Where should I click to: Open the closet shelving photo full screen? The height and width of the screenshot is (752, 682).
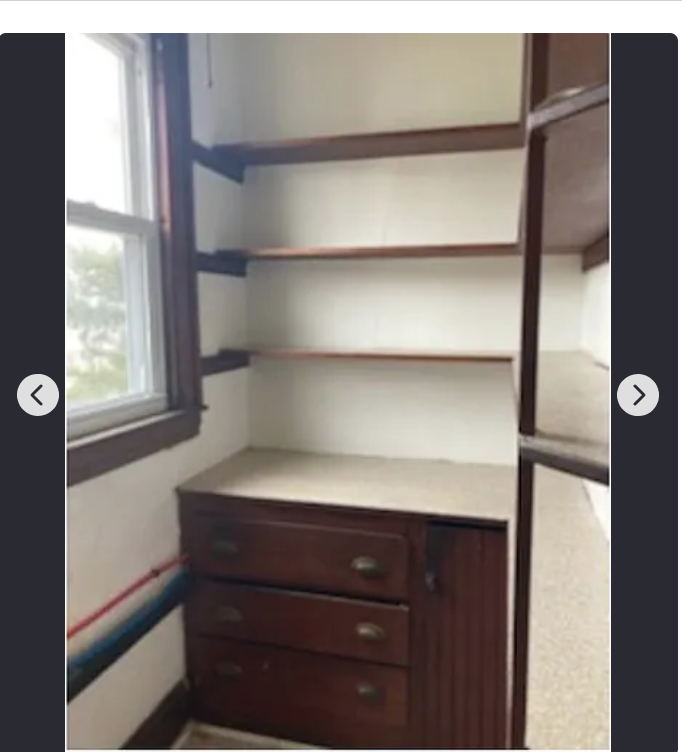(338, 300)
